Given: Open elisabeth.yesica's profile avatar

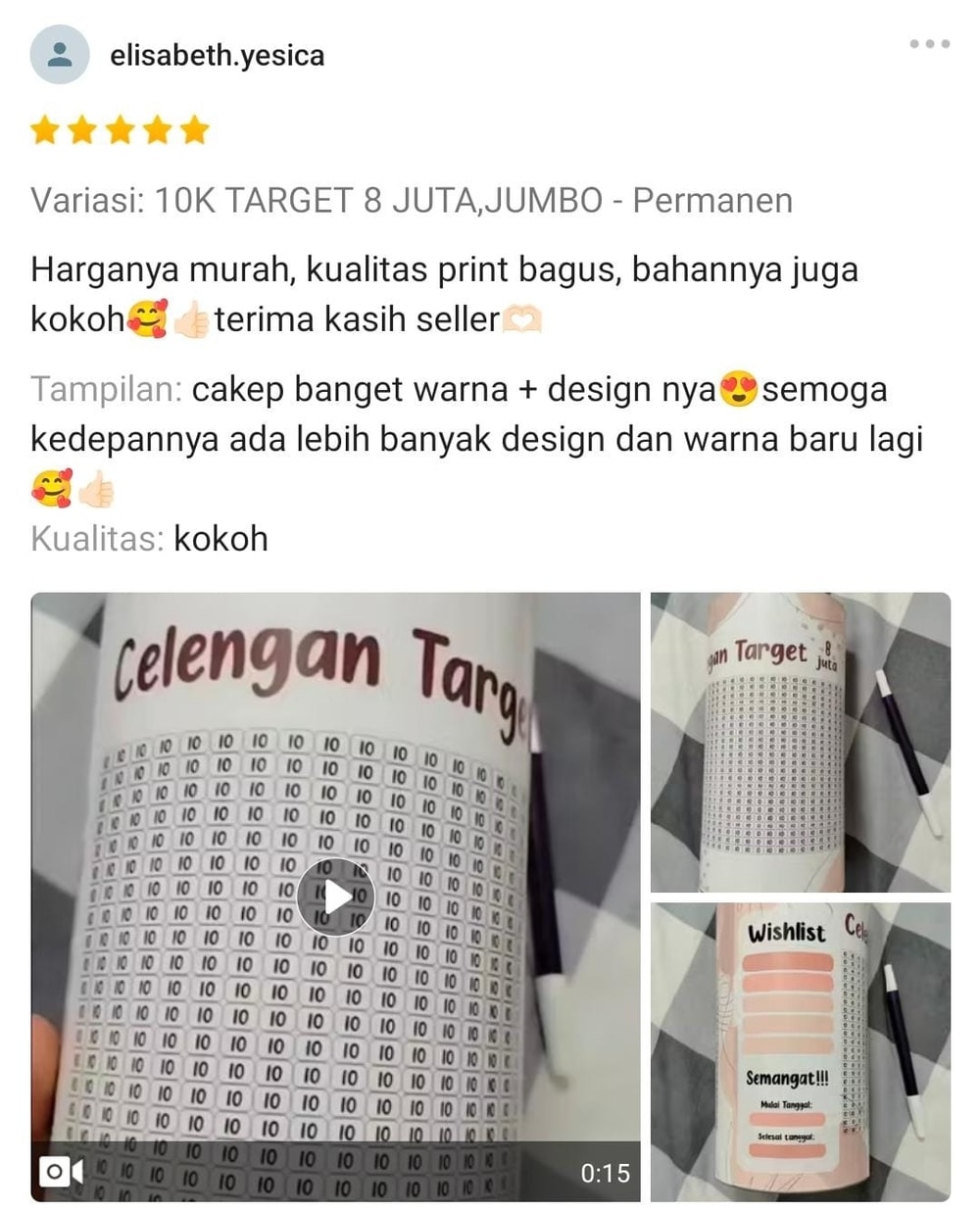Looking at the screenshot, I should tap(60, 55).
